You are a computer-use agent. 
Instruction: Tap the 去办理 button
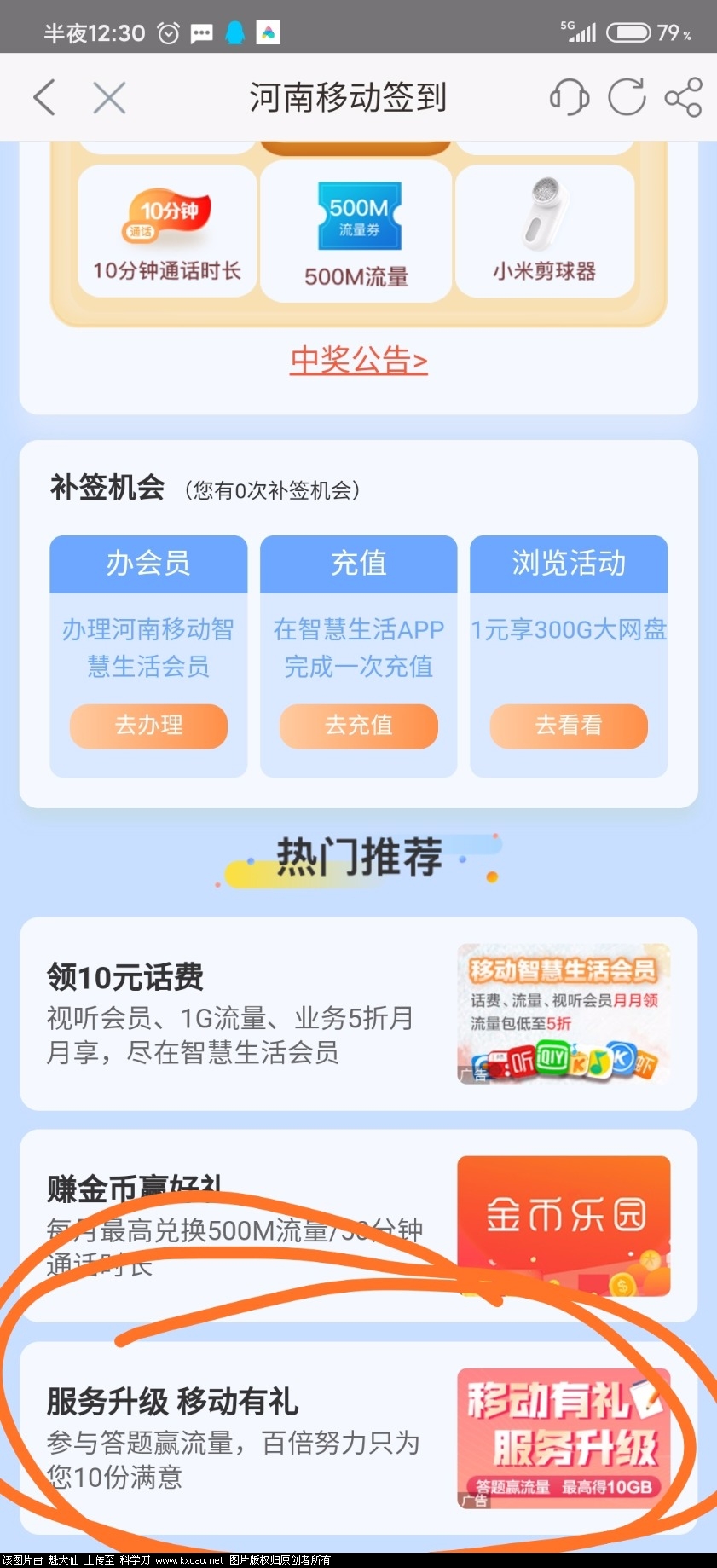tap(148, 726)
